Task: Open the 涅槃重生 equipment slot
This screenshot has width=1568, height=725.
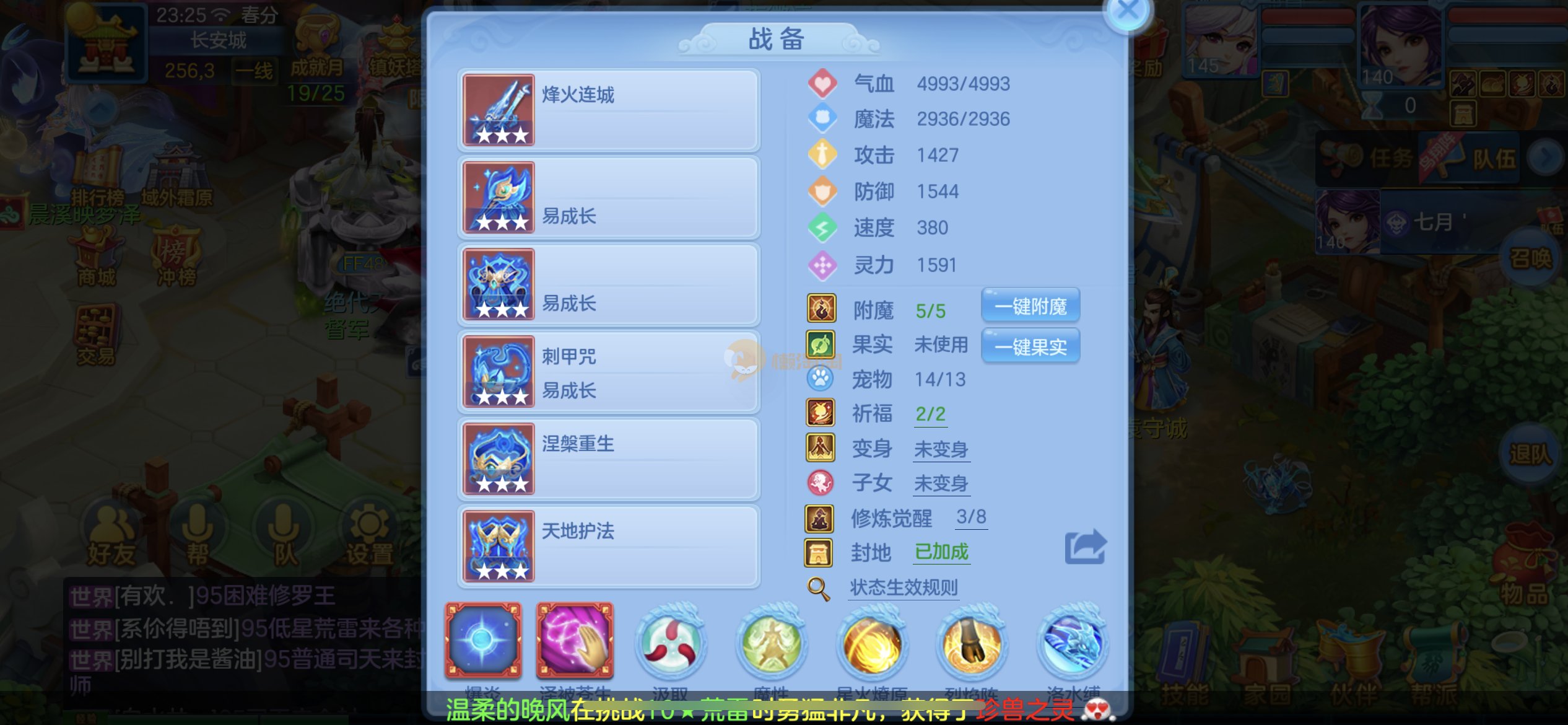Action: (x=608, y=459)
